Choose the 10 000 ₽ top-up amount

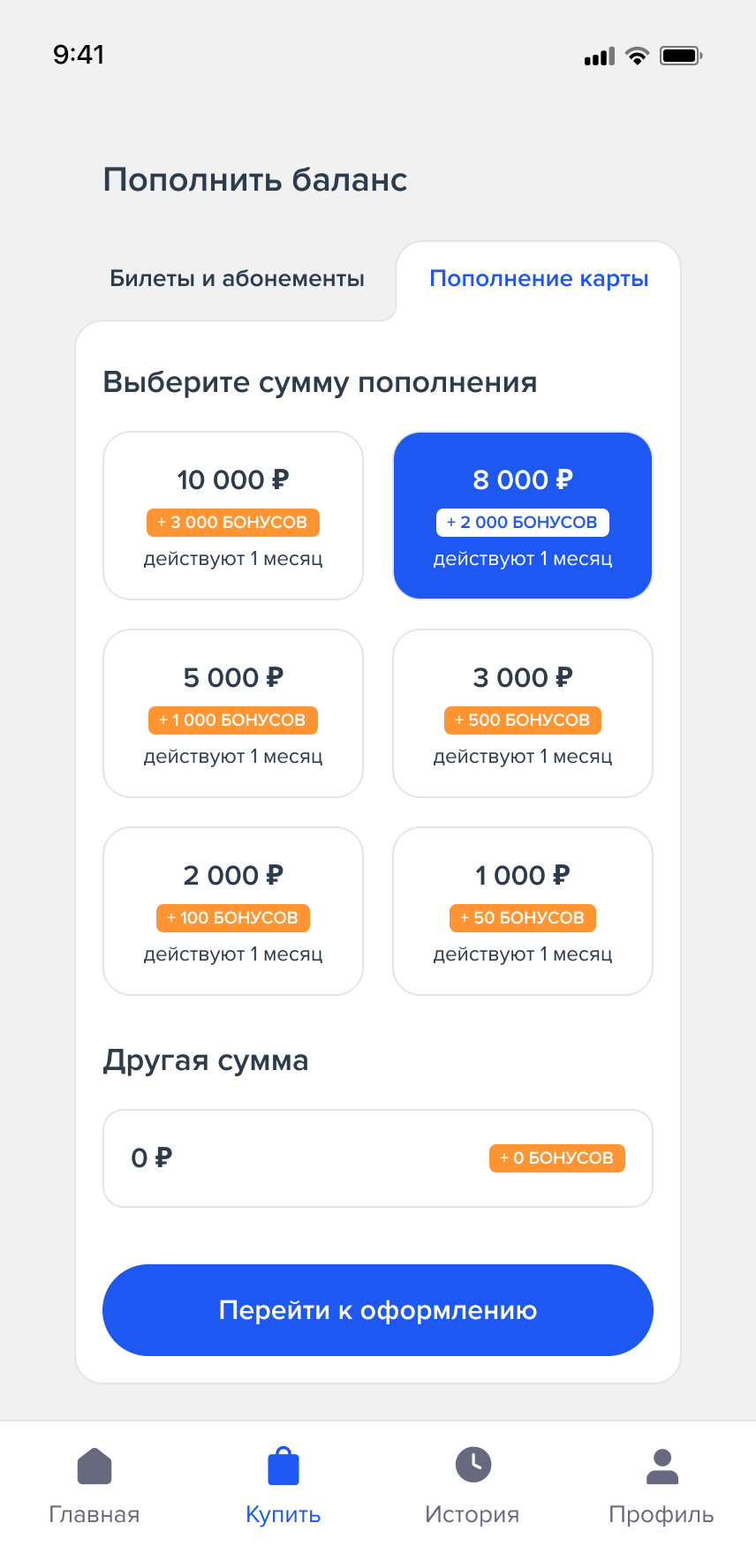[x=233, y=516]
